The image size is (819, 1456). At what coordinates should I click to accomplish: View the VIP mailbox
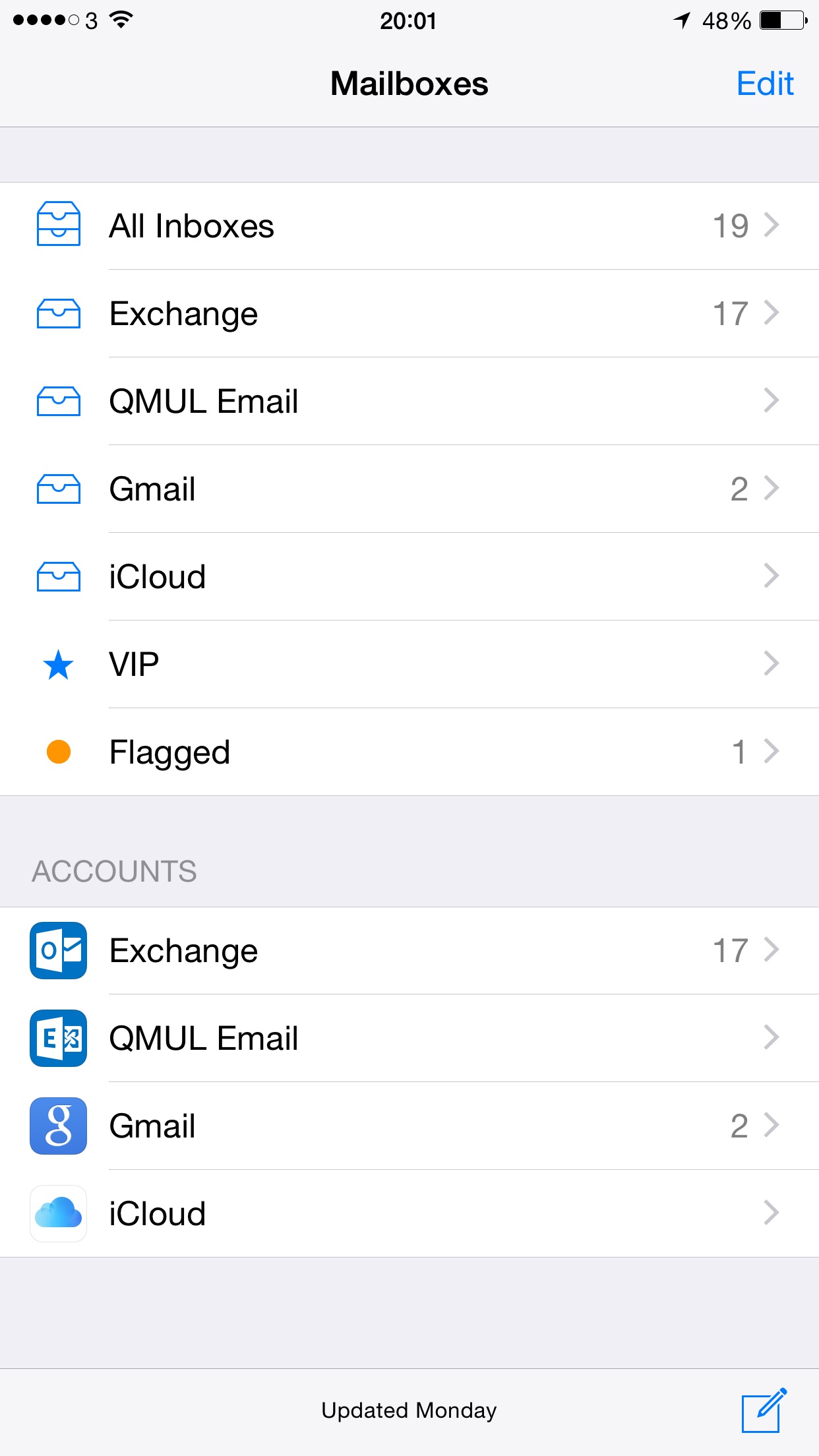(409, 664)
